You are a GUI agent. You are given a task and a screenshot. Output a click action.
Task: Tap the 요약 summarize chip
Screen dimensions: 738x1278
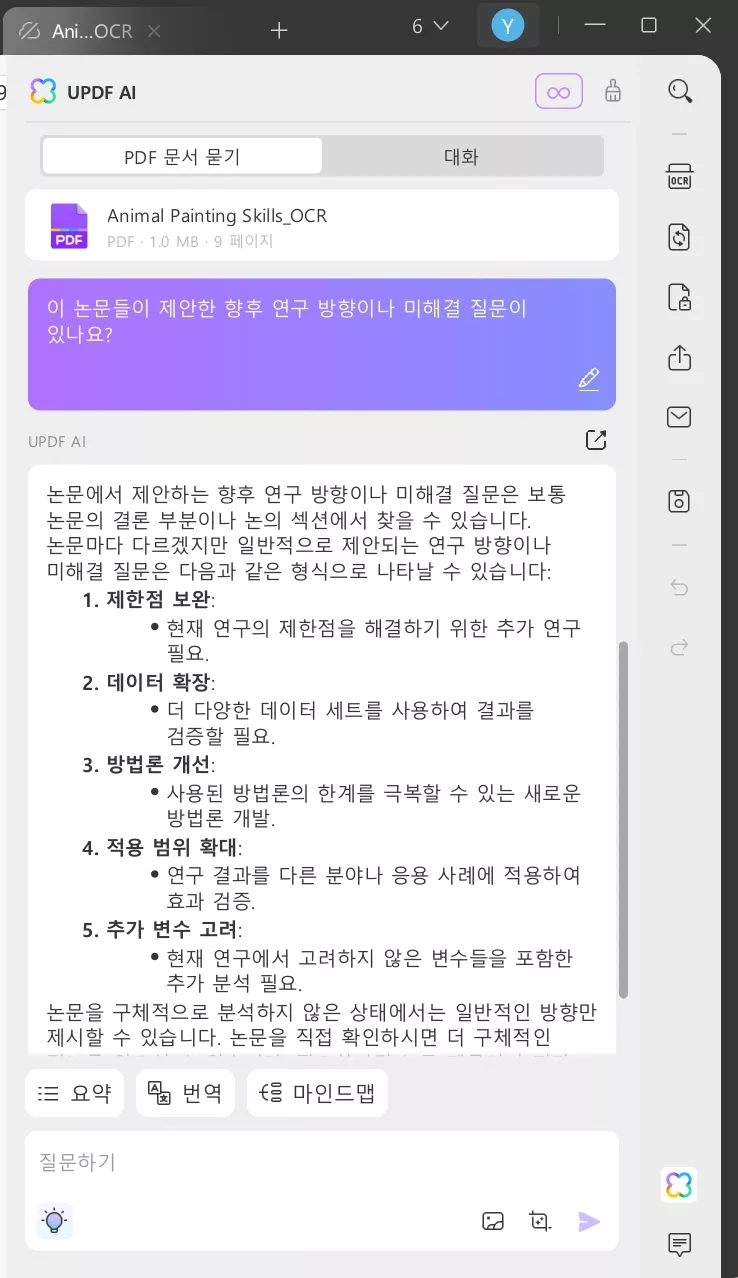pos(74,1093)
